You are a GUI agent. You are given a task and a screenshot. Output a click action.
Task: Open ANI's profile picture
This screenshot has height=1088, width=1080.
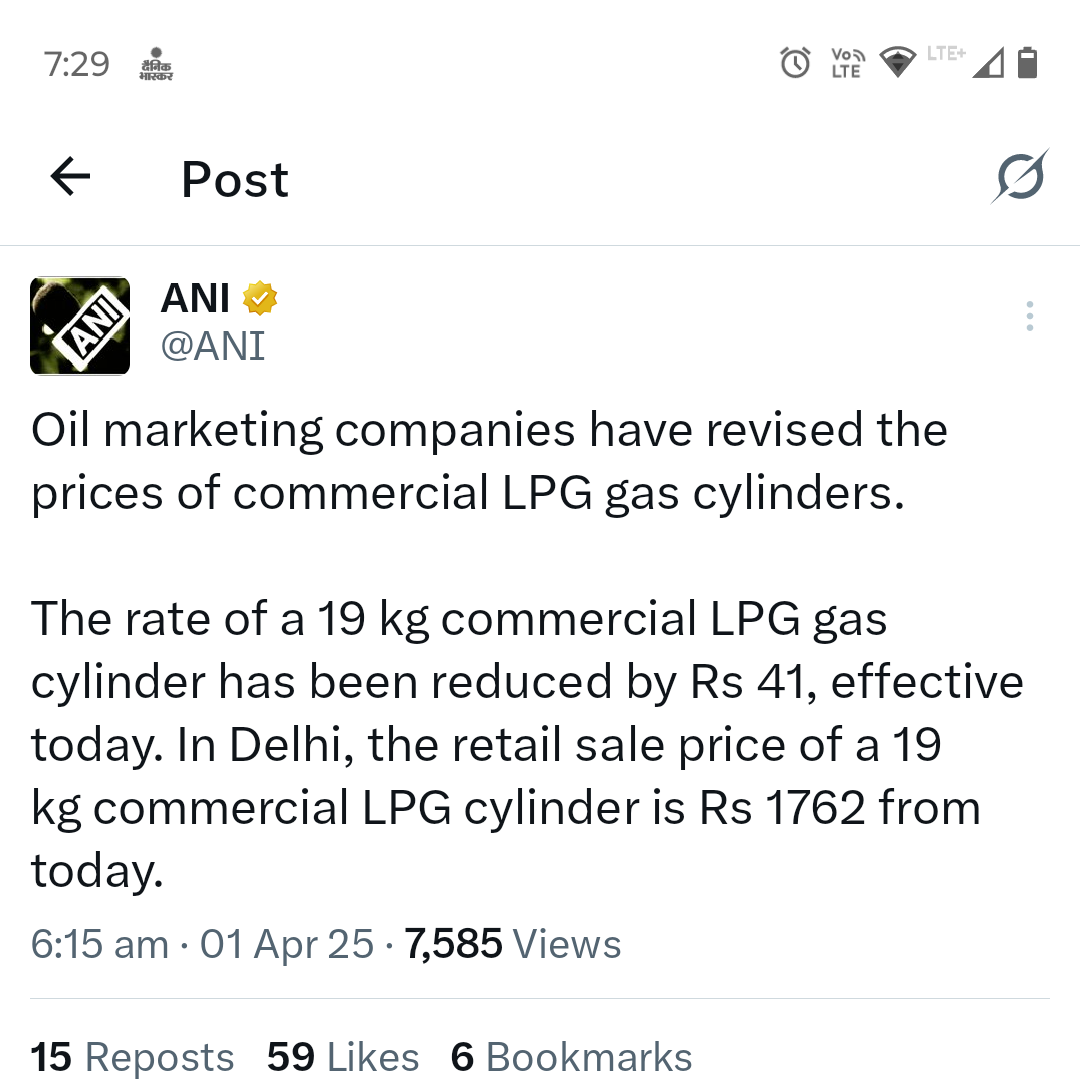coord(80,326)
